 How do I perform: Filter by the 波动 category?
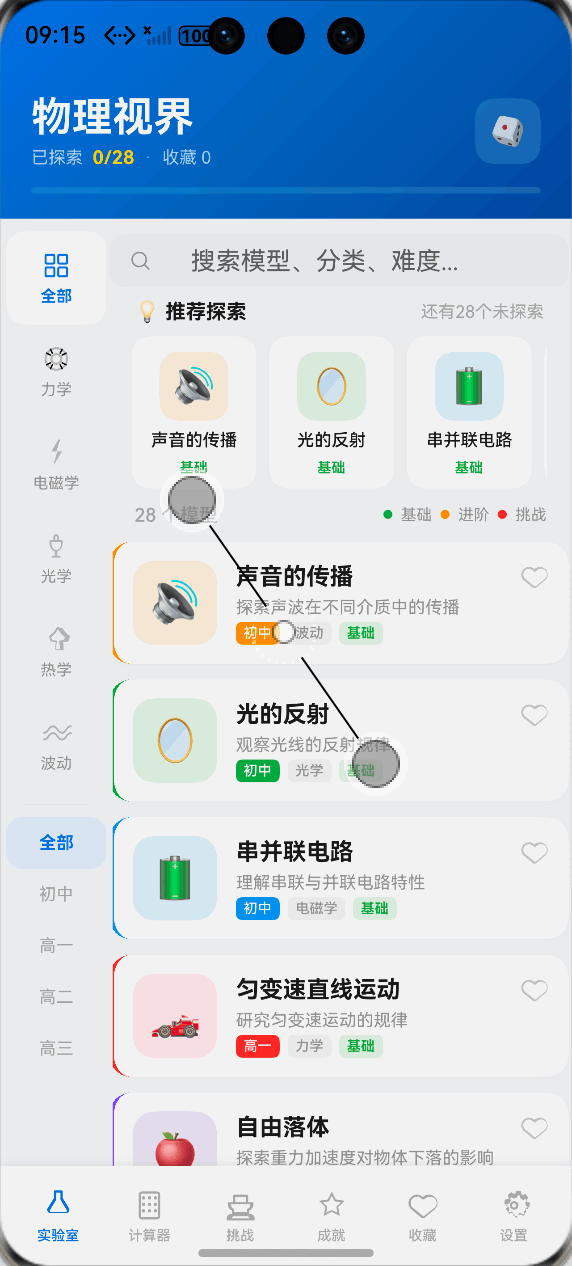tap(56, 745)
